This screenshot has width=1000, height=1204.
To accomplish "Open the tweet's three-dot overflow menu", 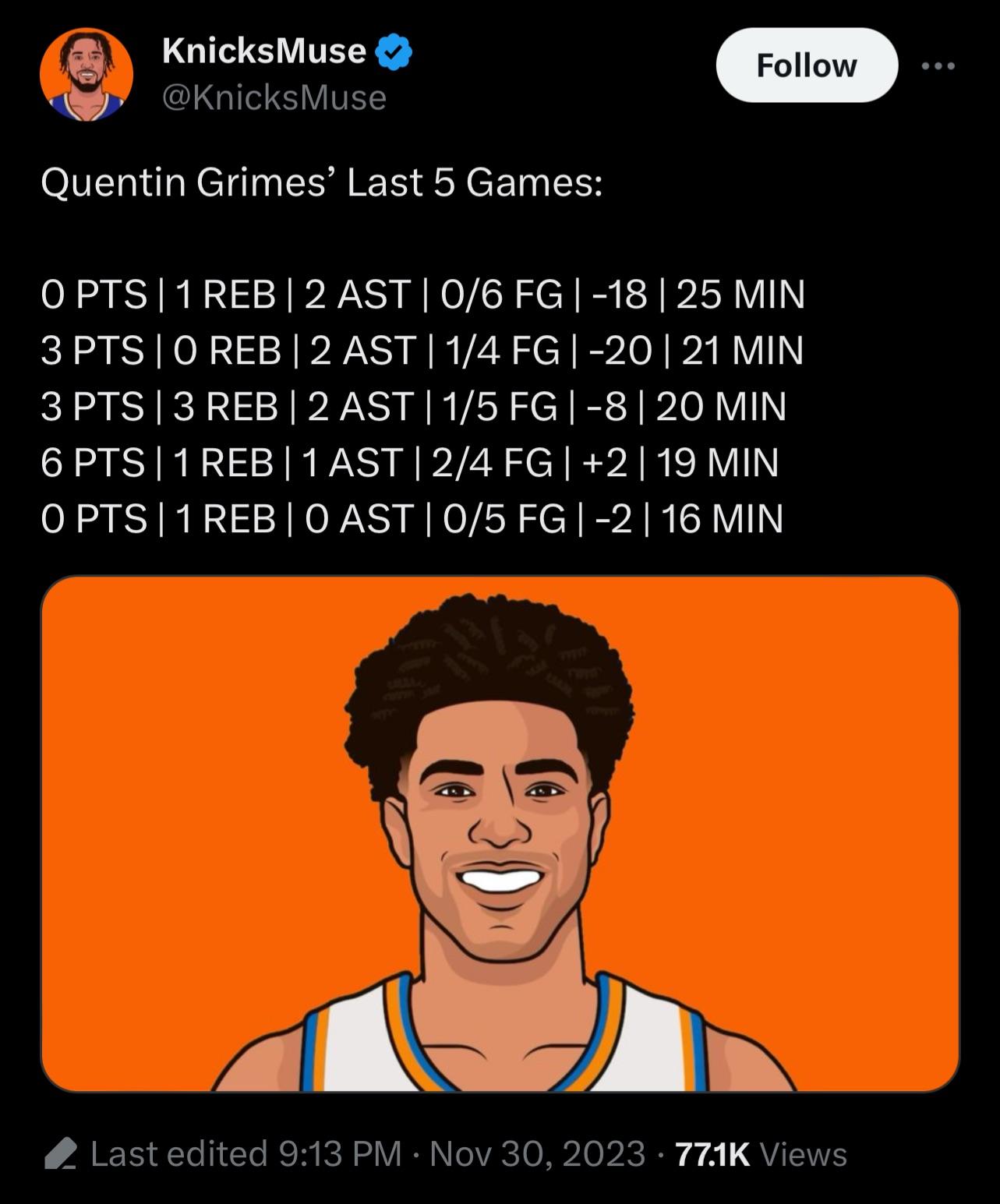I will pyautogui.click(x=938, y=66).
